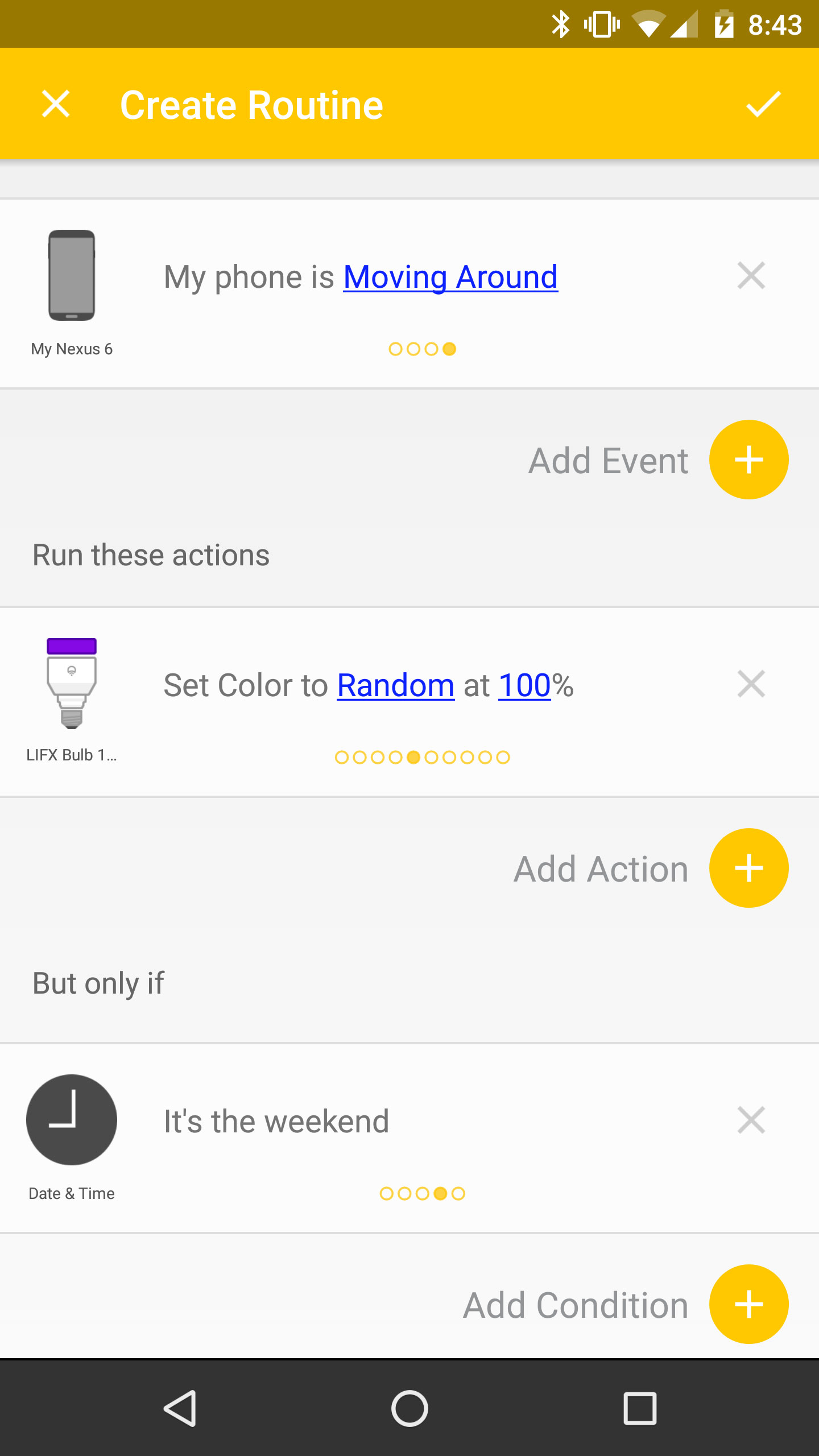Edit the 100 brightness value
Image resolution: width=819 pixels, height=1456 pixels.
524,685
